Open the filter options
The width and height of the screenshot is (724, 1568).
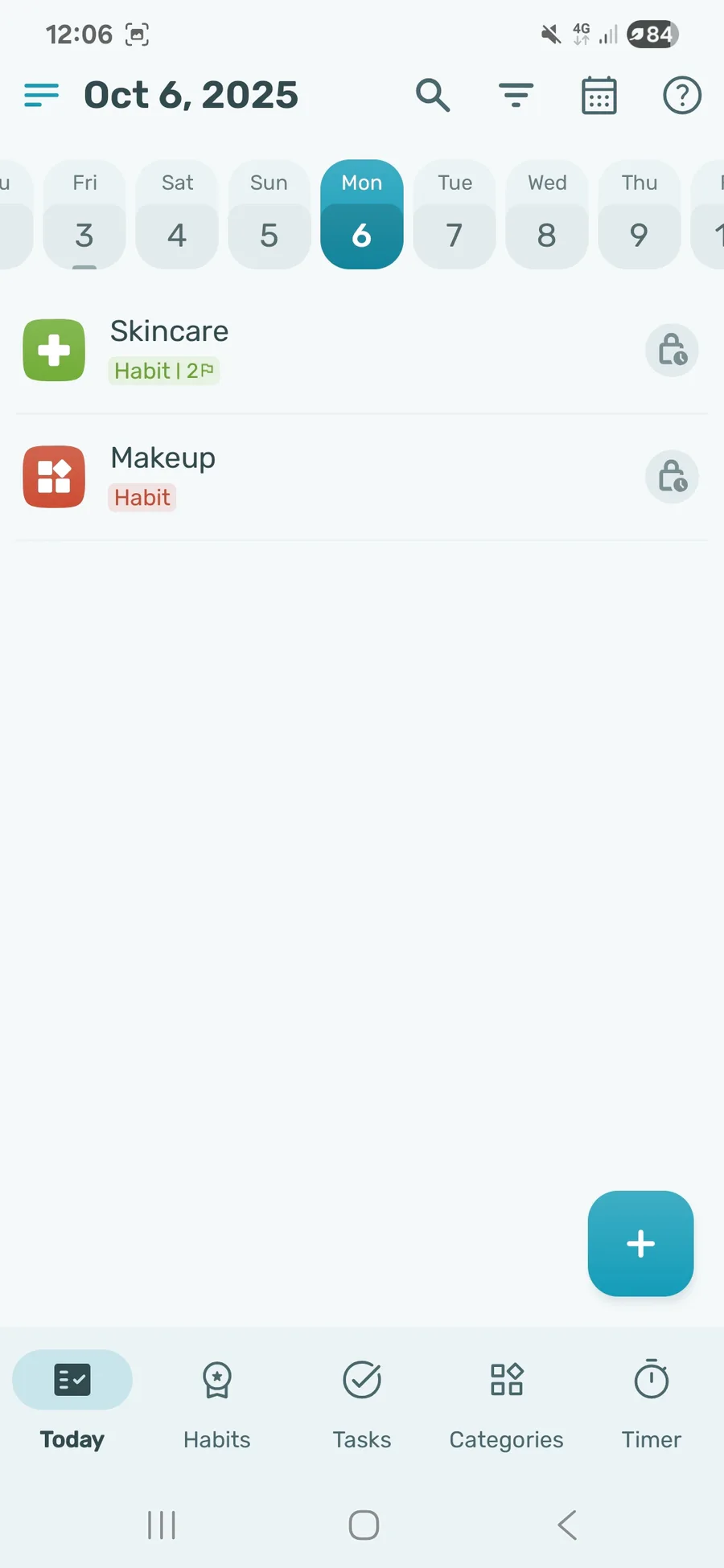(516, 95)
